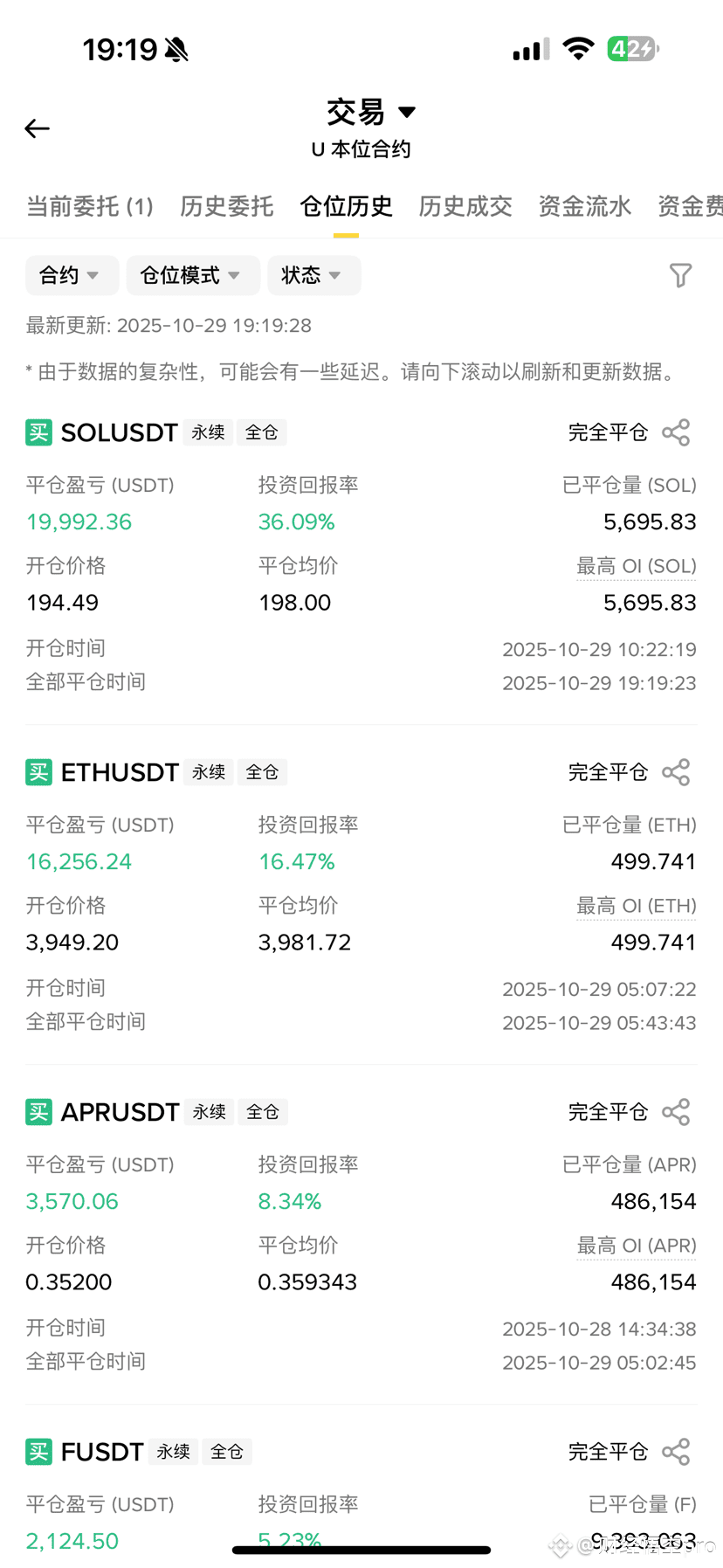Screen dimensions: 723x1568
Task: Open the 状态 status filter dropdown
Action: point(313,275)
